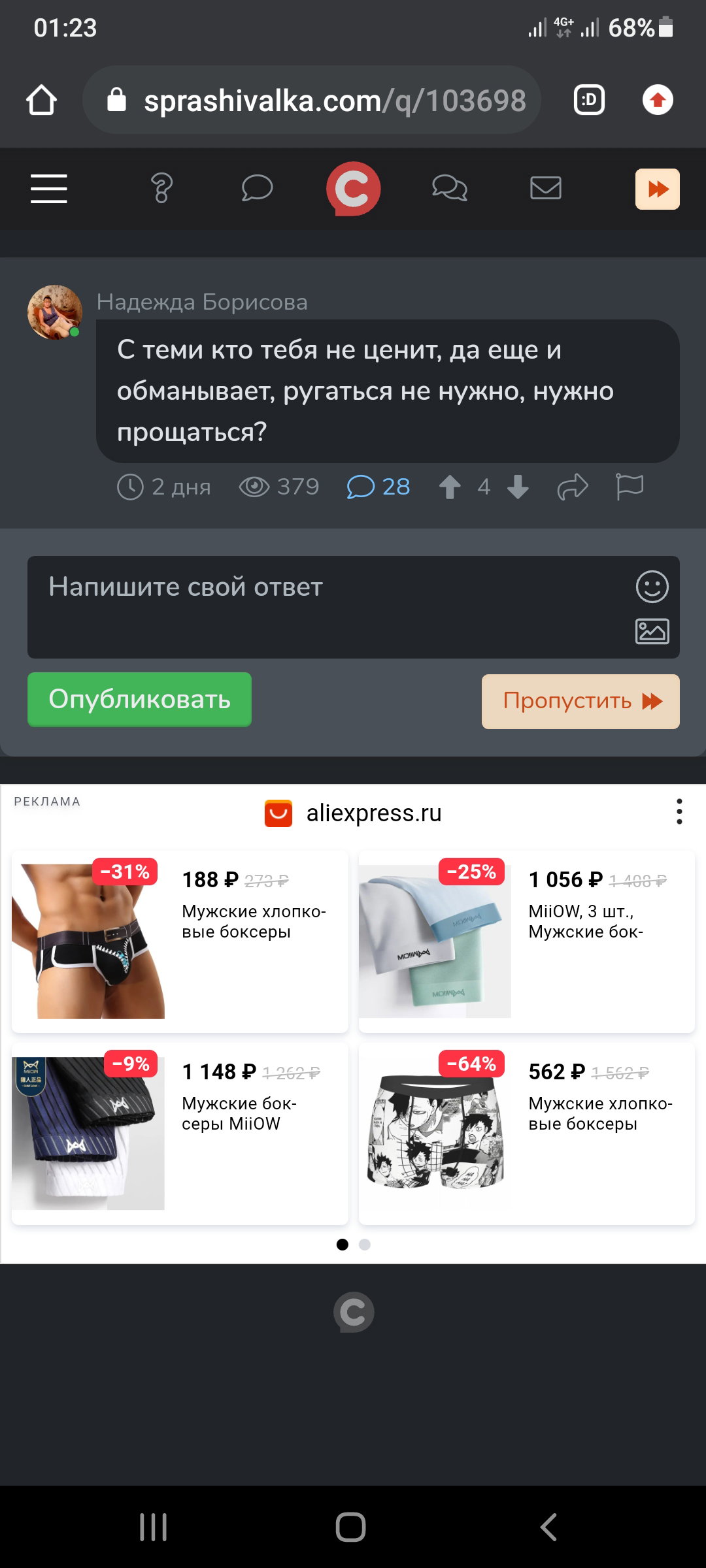This screenshot has height=1568, width=706.
Task: Tap the orange fast-forward icon in toolbar
Action: pos(657,189)
